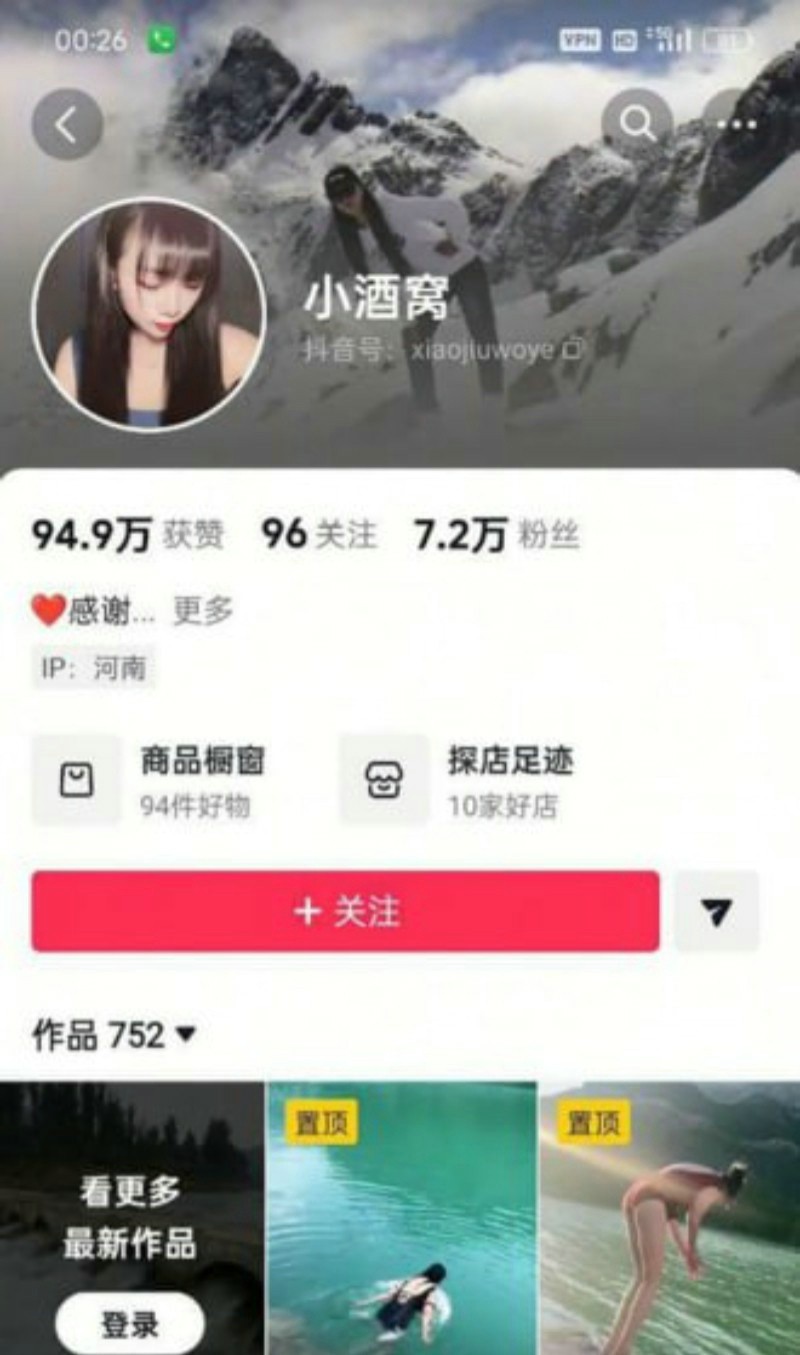Copy the Douyin ID xiaojiuwoye
The image size is (800, 1355).
(573, 351)
